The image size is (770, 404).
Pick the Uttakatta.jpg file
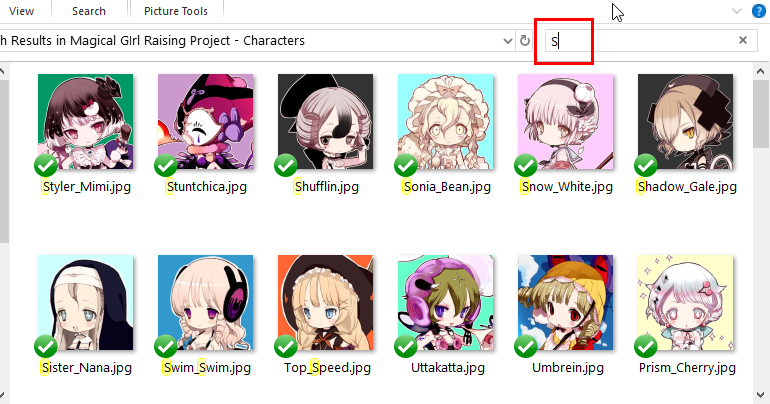click(445, 305)
